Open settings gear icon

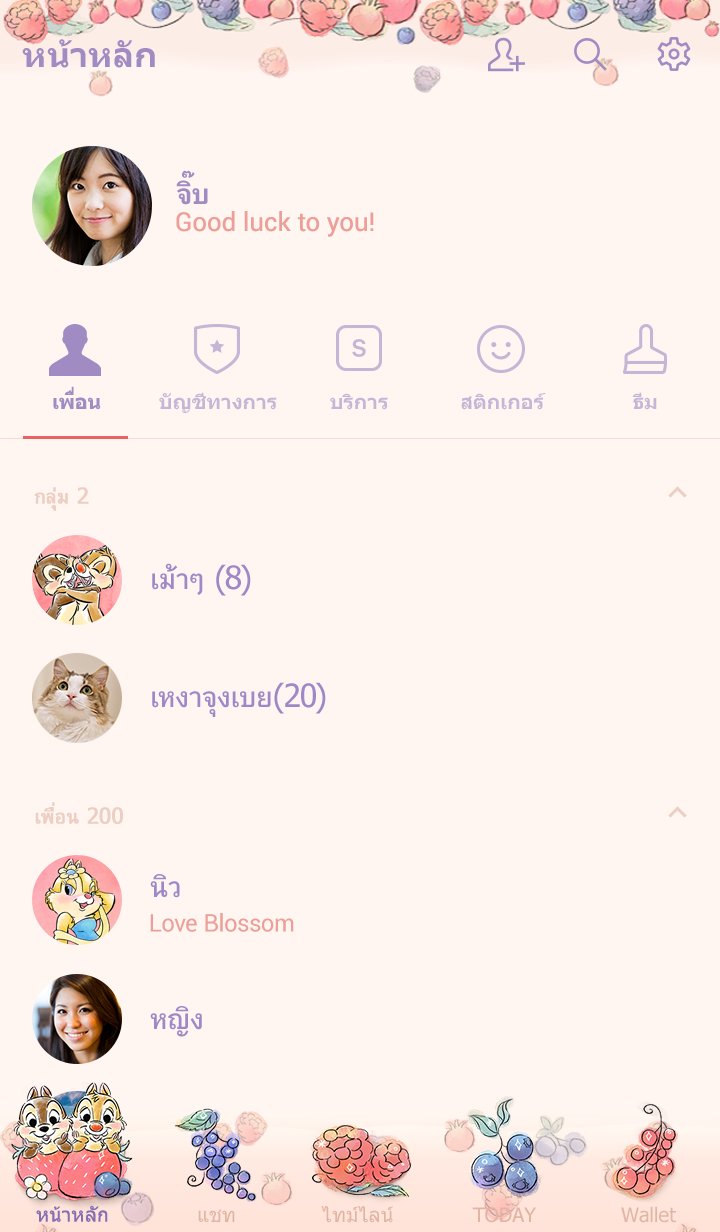[674, 55]
